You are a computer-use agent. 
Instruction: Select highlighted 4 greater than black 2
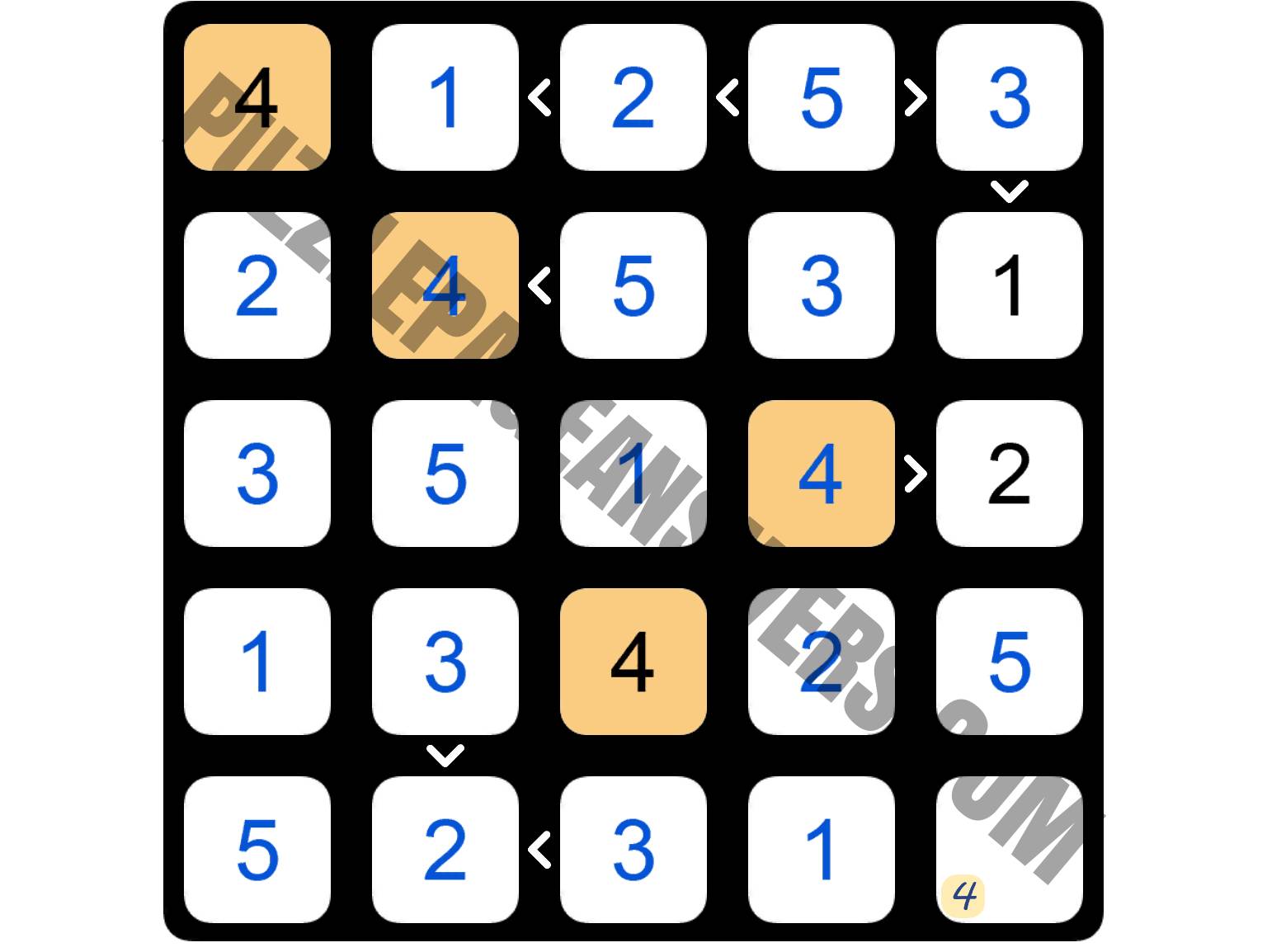click(821, 474)
